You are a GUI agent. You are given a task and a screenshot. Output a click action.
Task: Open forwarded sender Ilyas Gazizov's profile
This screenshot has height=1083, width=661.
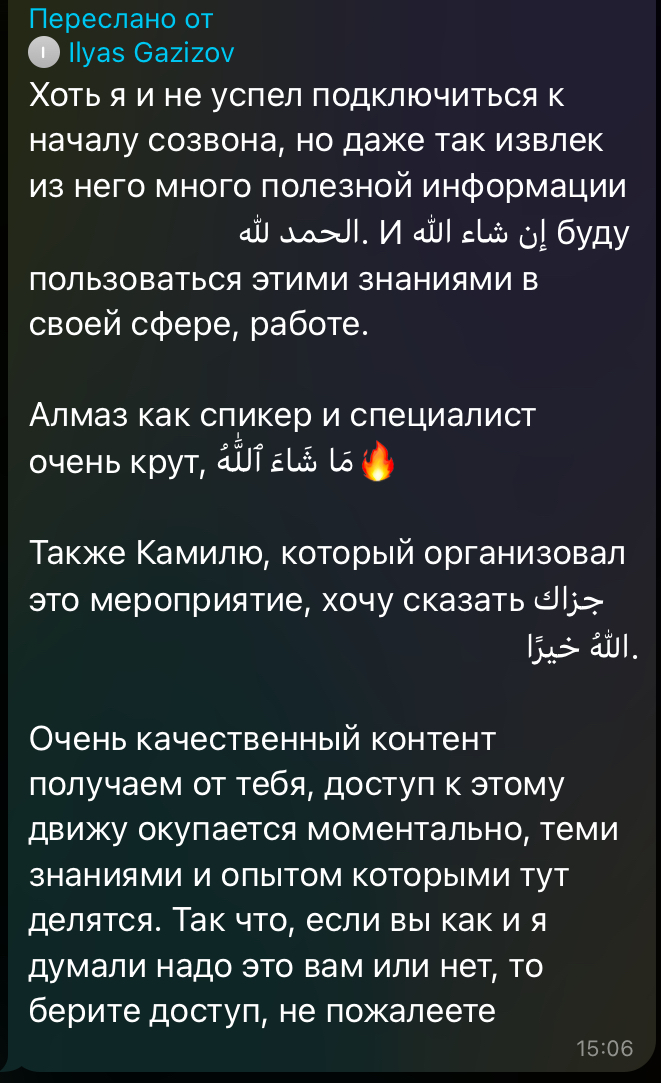coord(150,52)
